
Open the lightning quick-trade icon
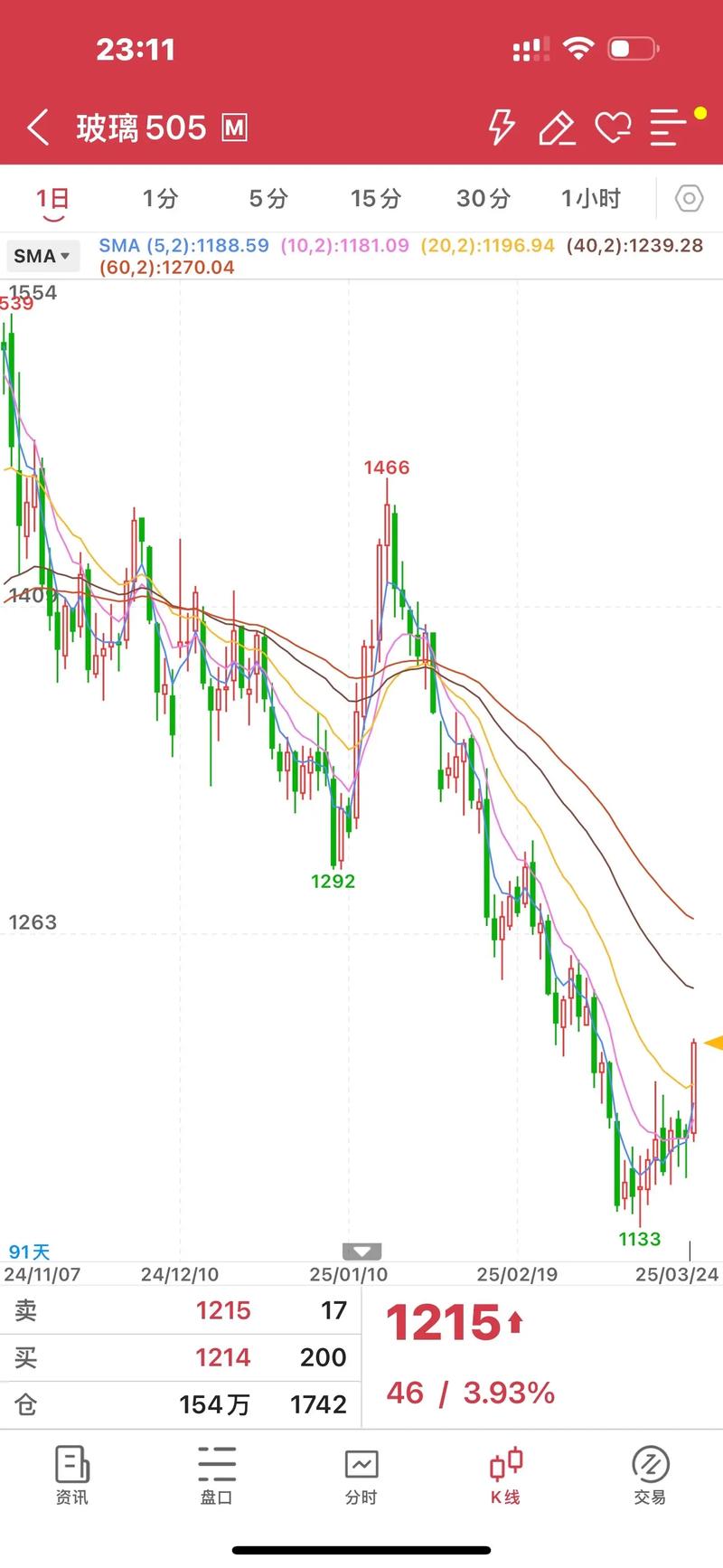click(502, 128)
